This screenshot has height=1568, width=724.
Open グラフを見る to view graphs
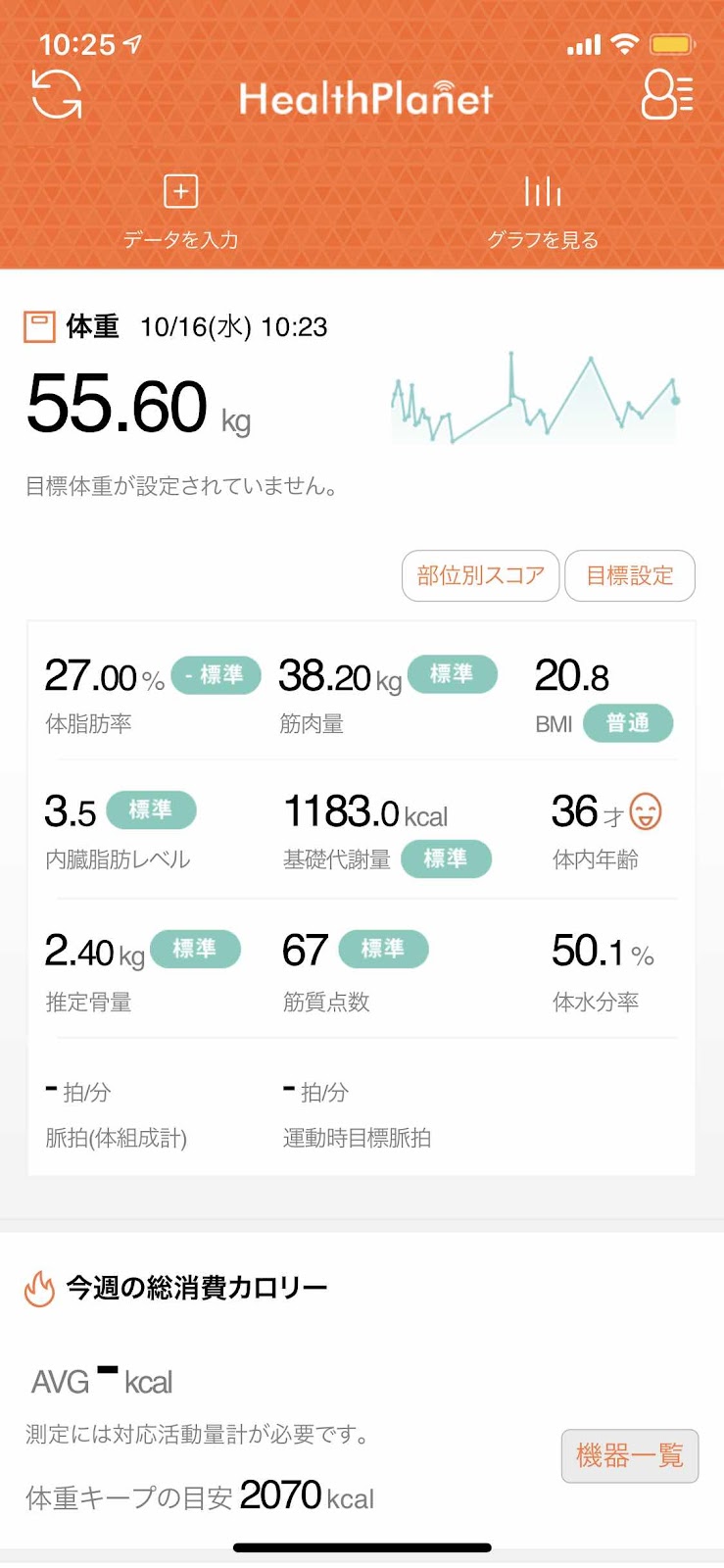(542, 210)
